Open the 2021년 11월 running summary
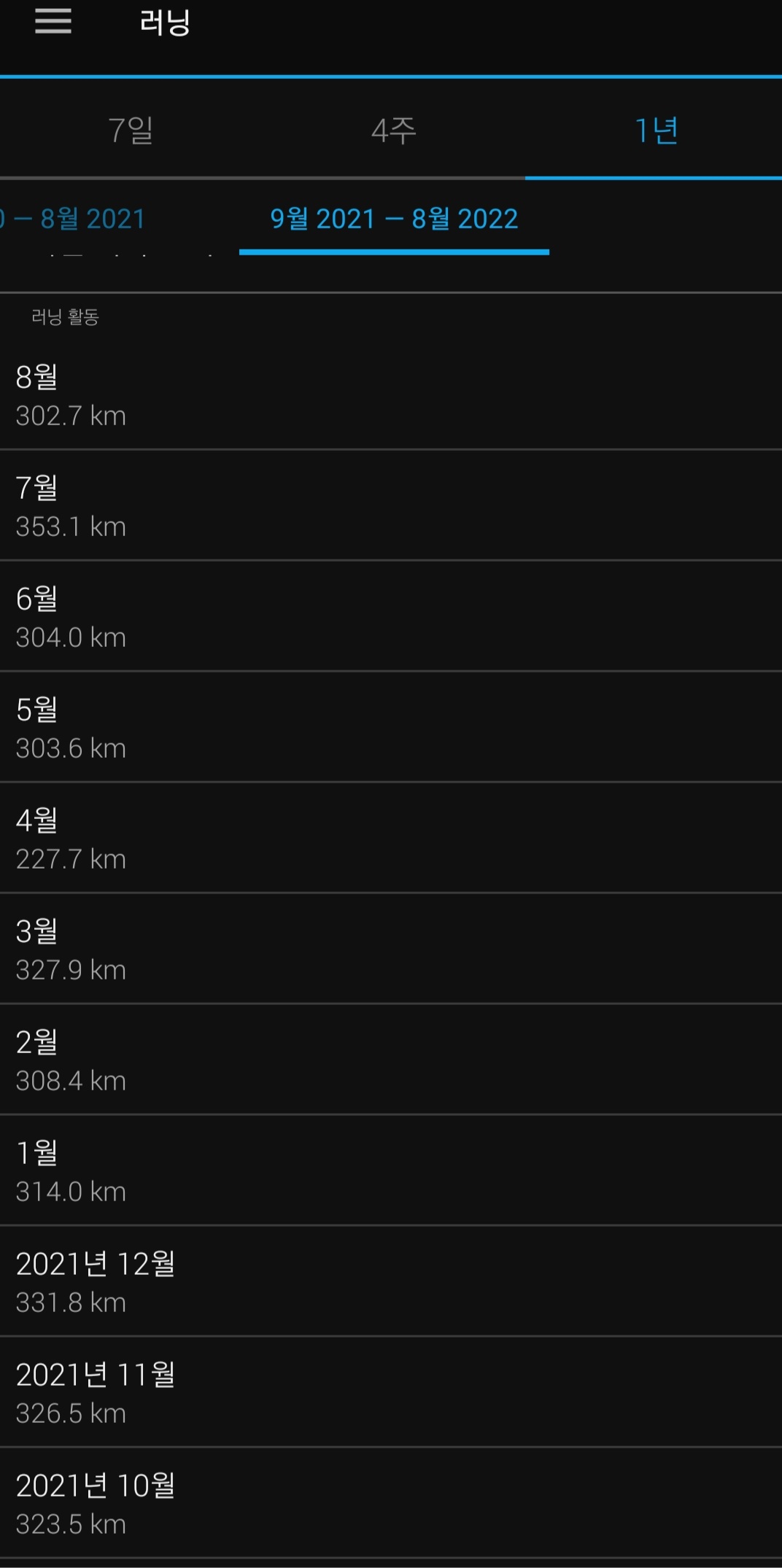This screenshot has width=782, height=1568. click(x=391, y=1393)
